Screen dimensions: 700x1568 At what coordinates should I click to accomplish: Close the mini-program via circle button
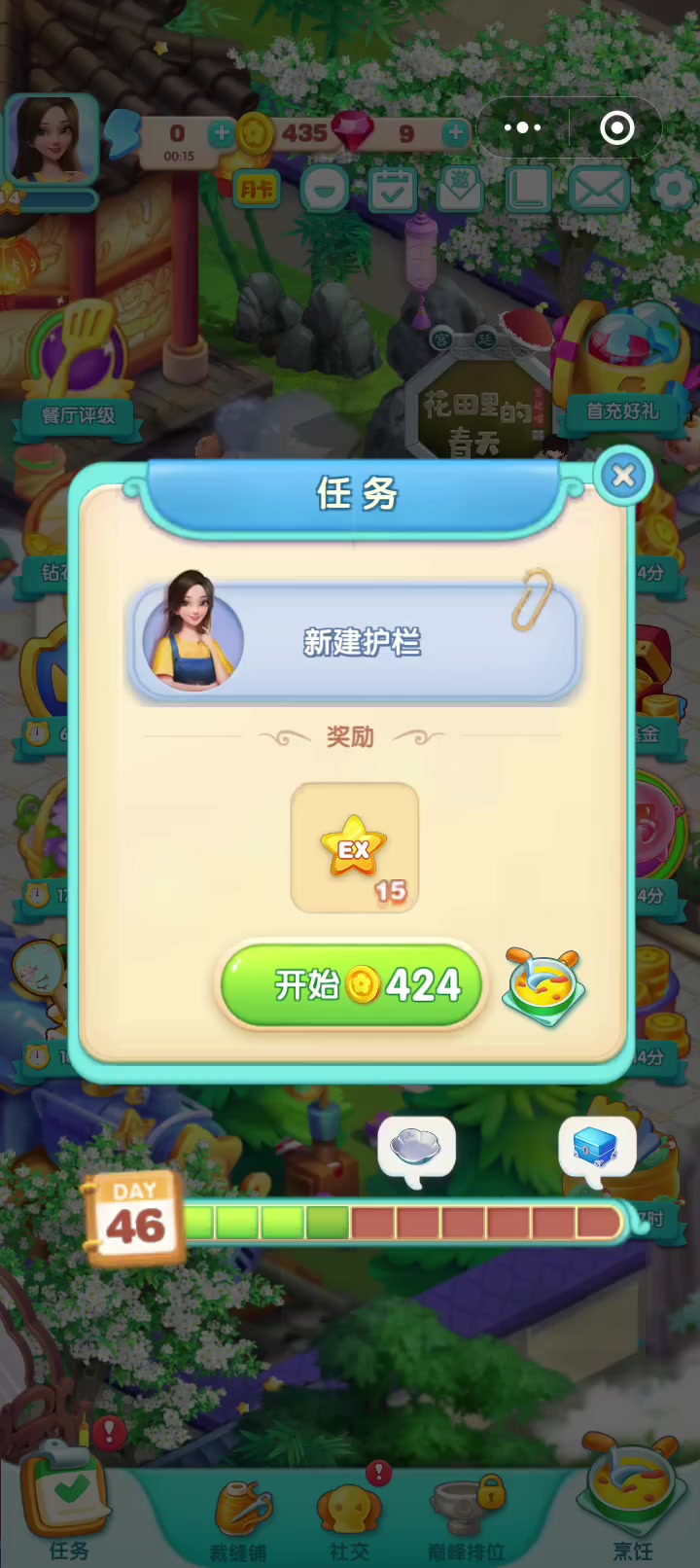(617, 127)
